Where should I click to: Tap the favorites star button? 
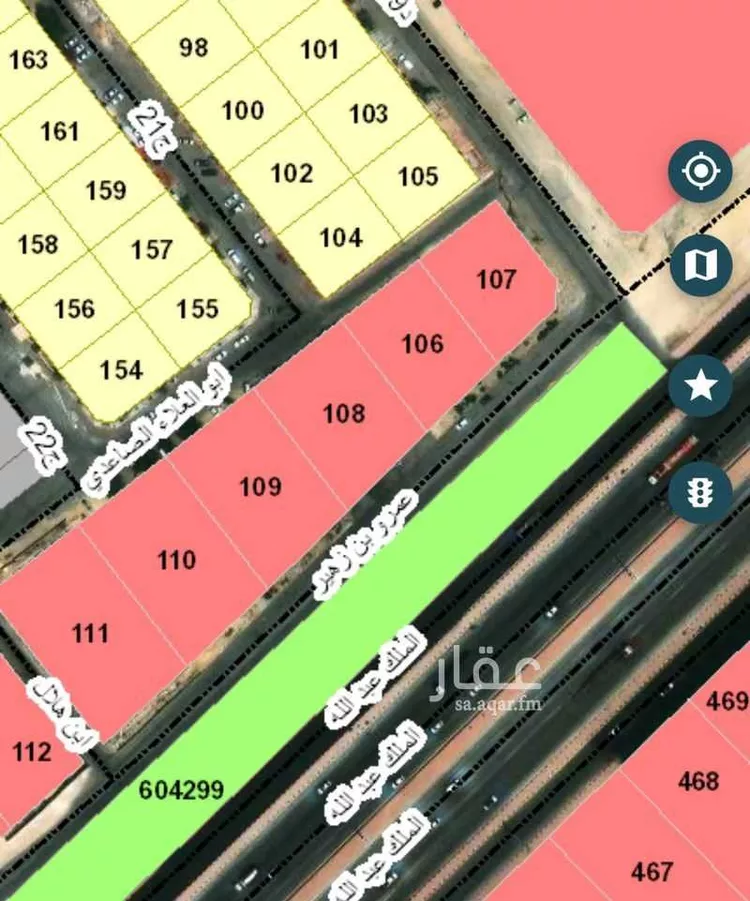click(701, 385)
